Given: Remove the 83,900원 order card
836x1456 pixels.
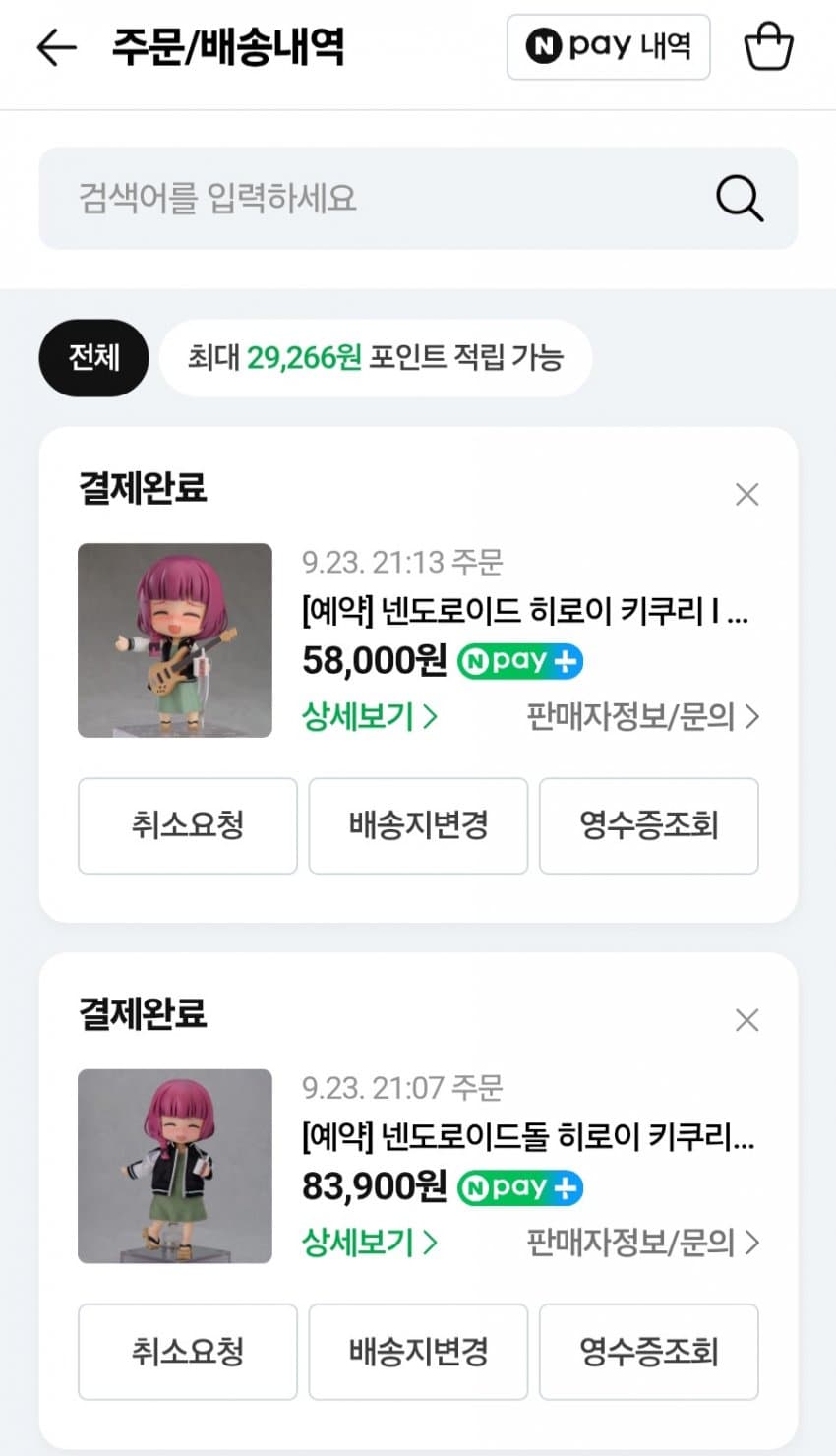Looking at the screenshot, I should click(x=746, y=1020).
